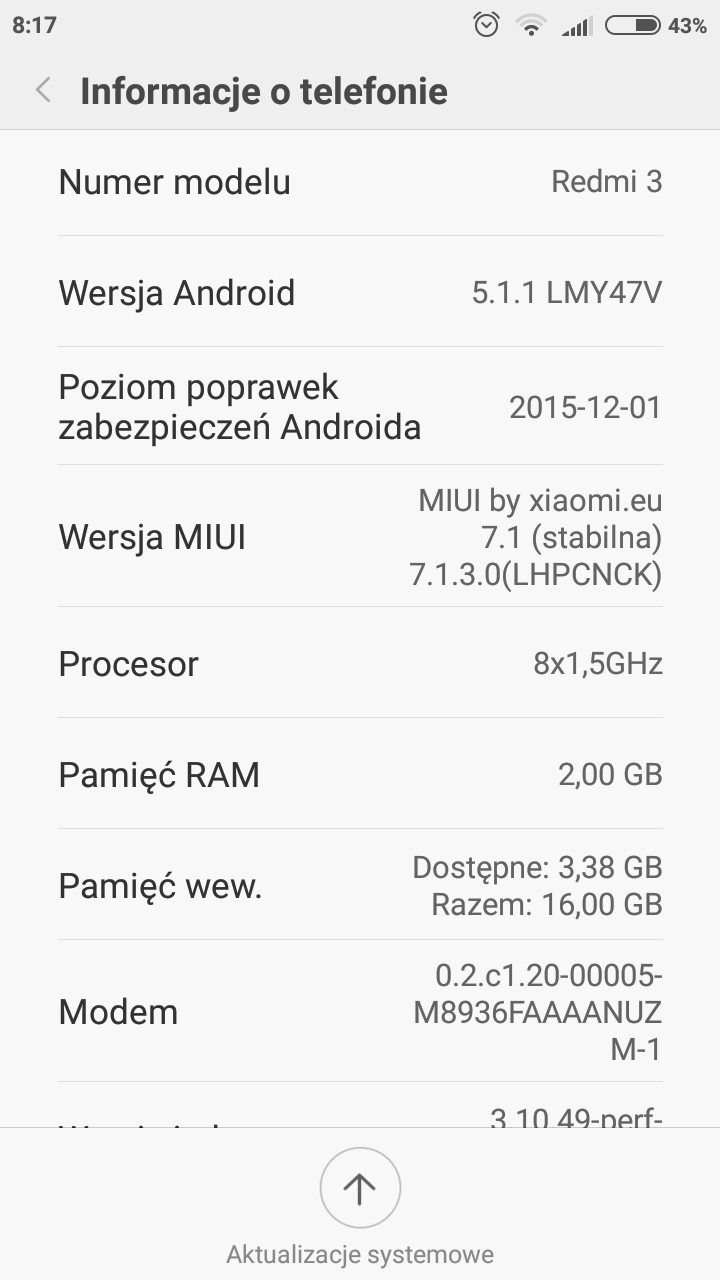Tap the Wersja Android row
Viewport: 720px width, 1280px height.
point(360,293)
